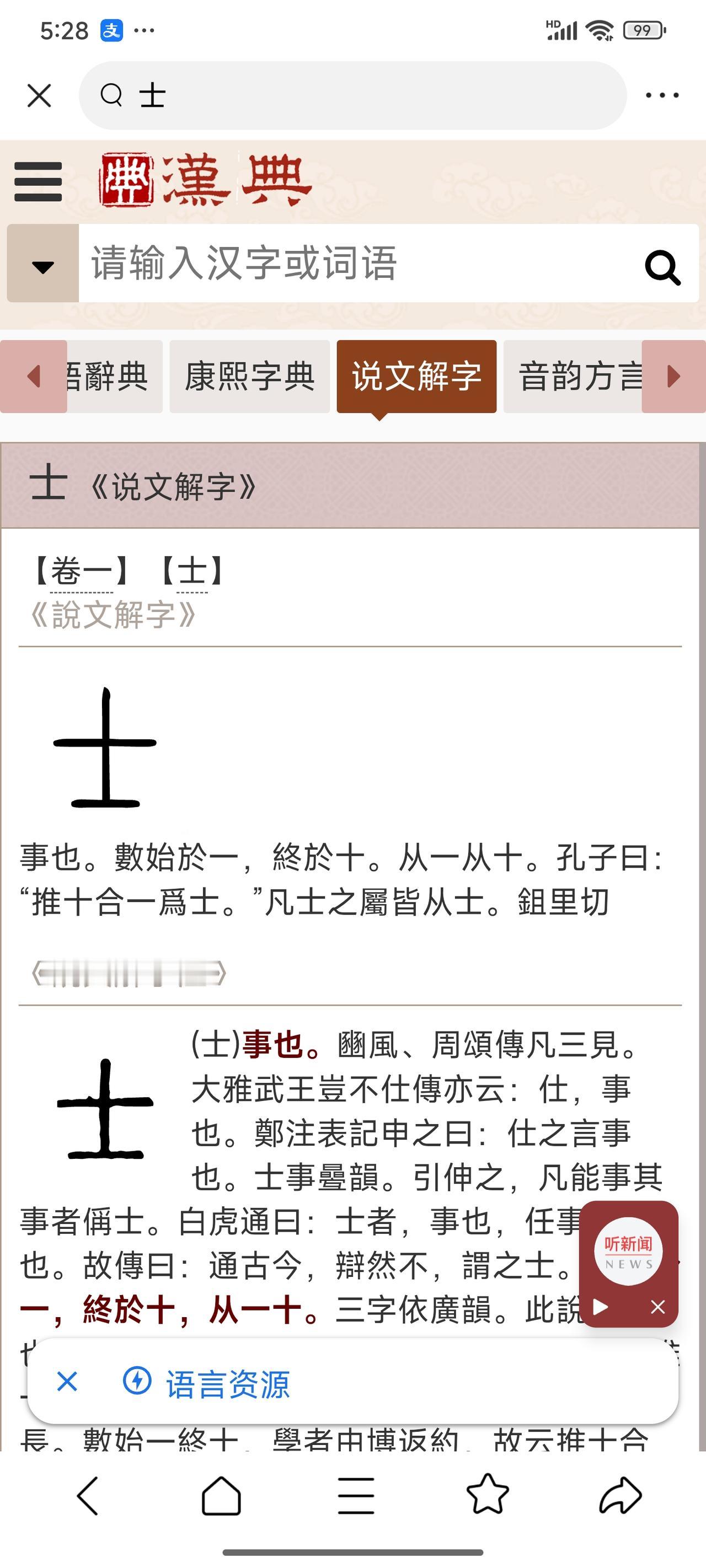Open the search type dropdown arrow

pyautogui.click(x=41, y=268)
